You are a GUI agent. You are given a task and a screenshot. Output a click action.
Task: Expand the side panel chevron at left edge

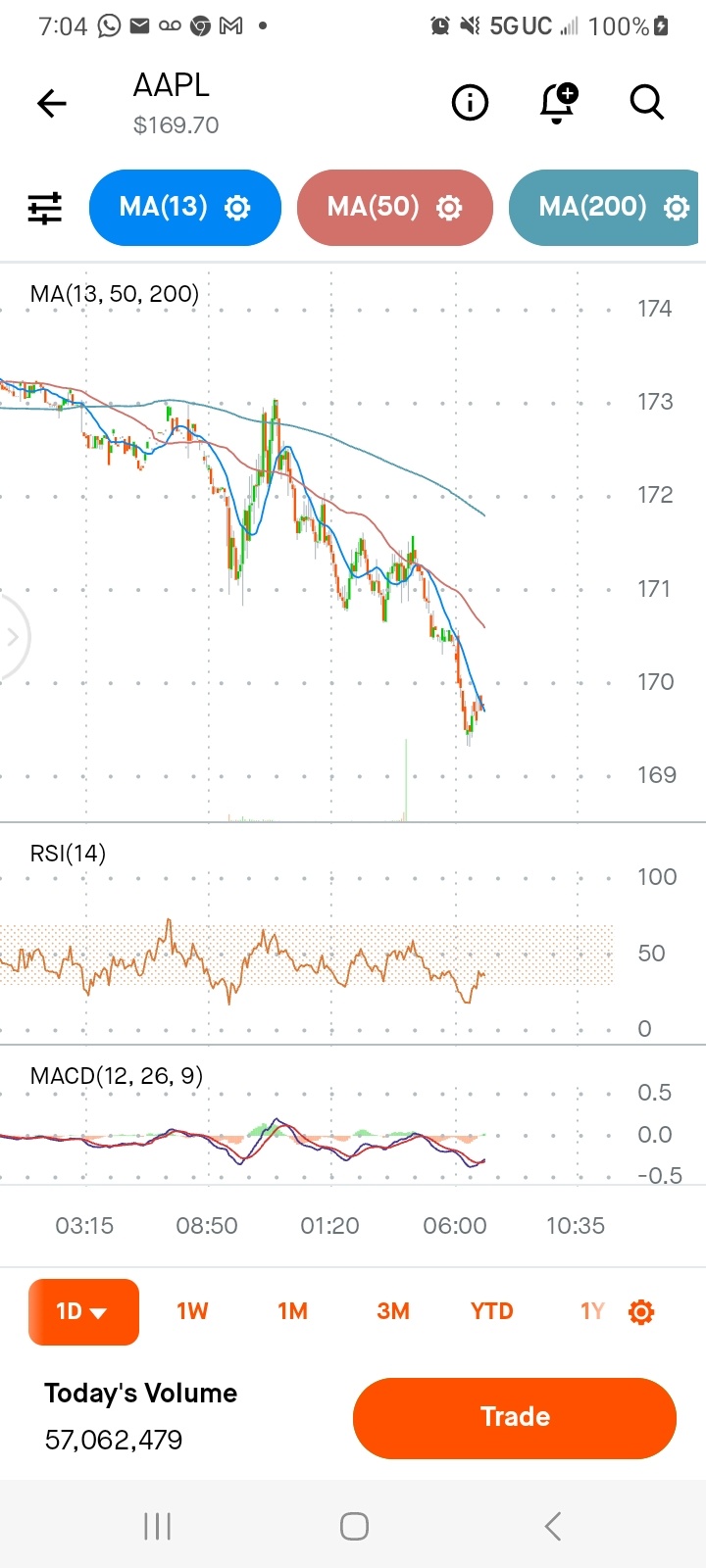click(x=13, y=637)
